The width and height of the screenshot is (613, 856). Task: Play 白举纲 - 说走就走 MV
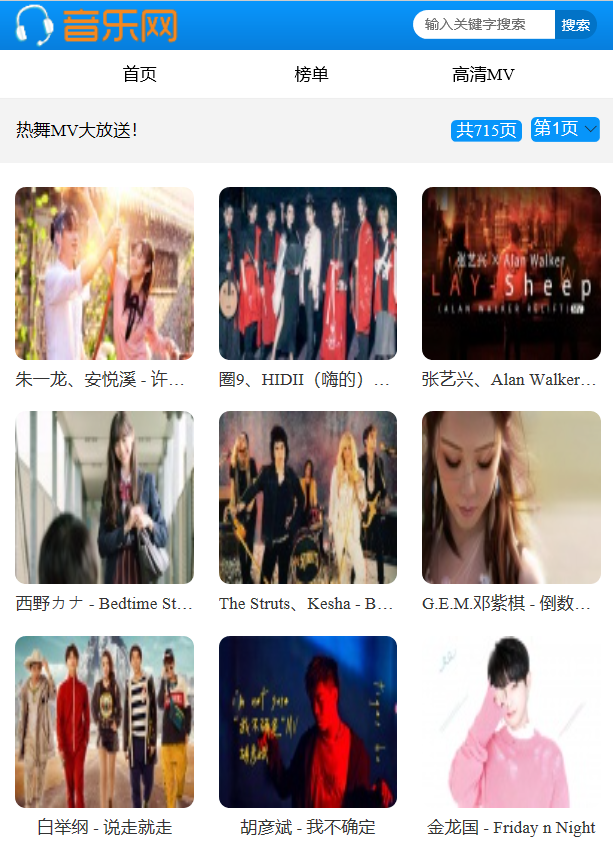(x=104, y=721)
